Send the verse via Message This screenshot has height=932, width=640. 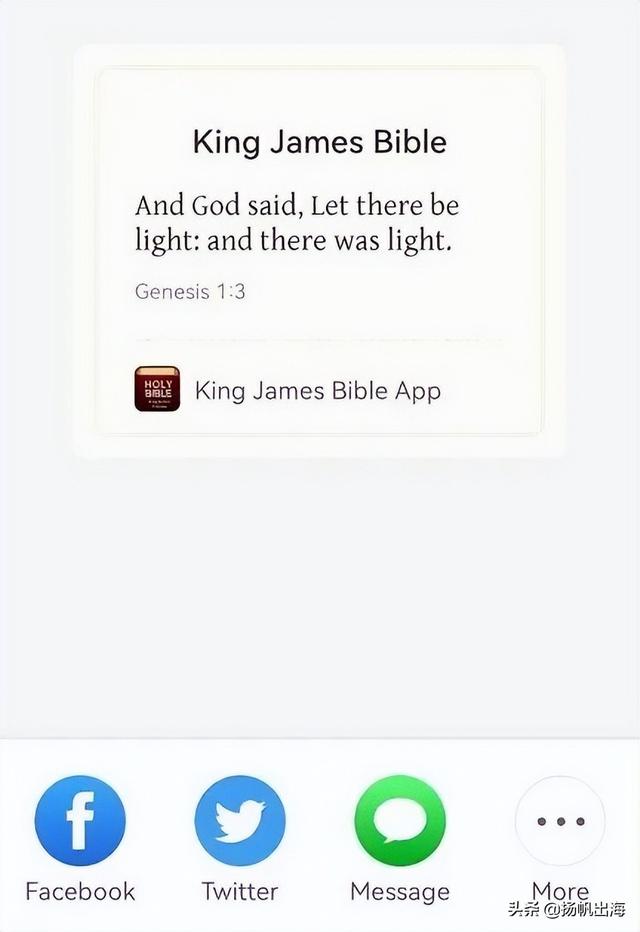400,821
